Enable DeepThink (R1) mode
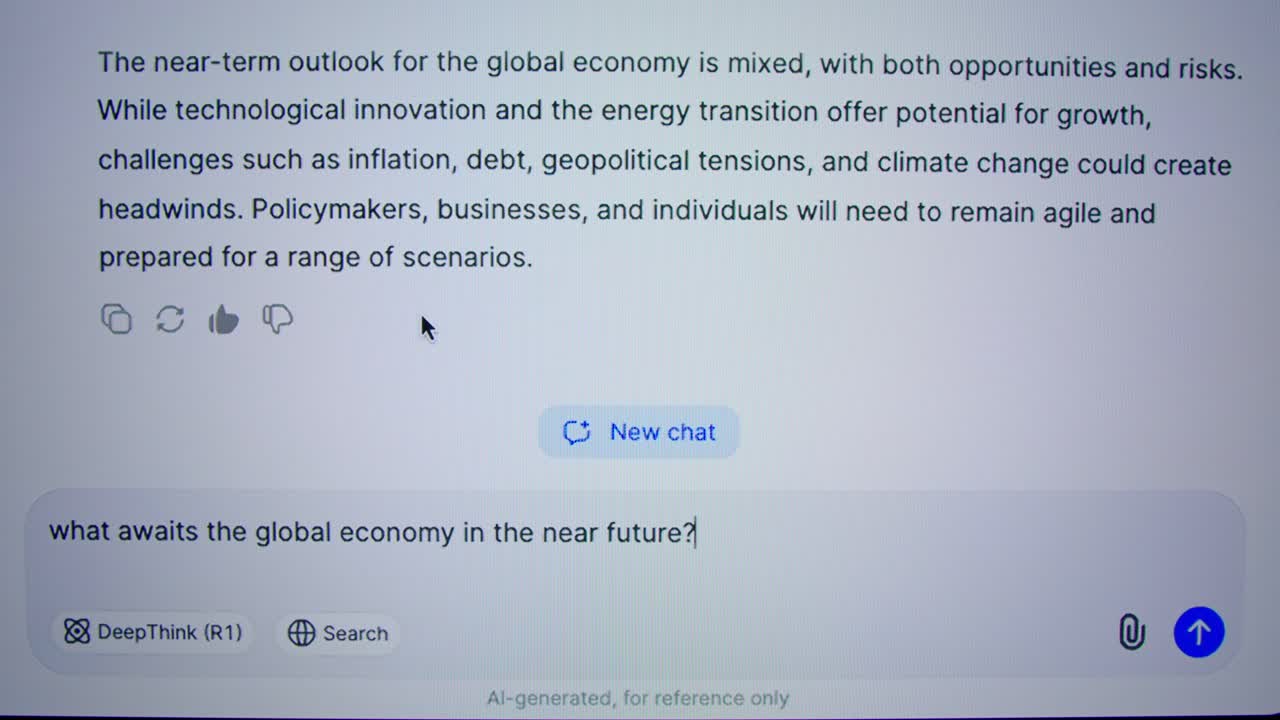 (x=153, y=632)
